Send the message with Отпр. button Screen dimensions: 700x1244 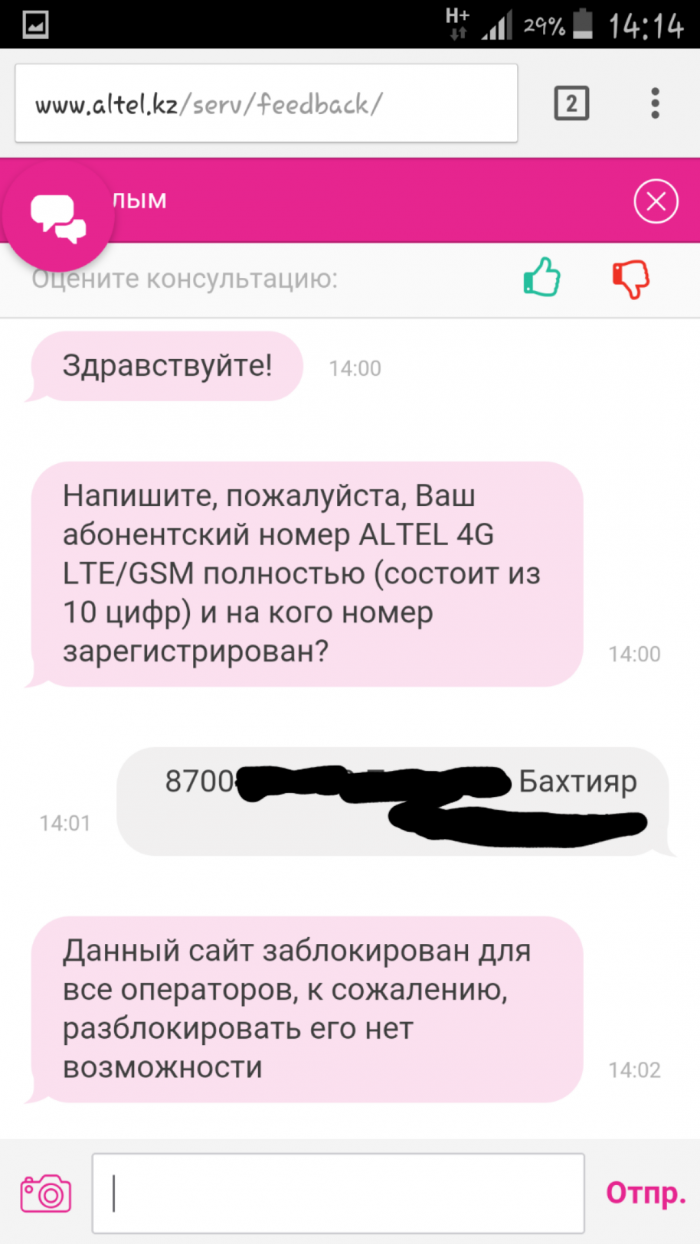click(x=645, y=1192)
